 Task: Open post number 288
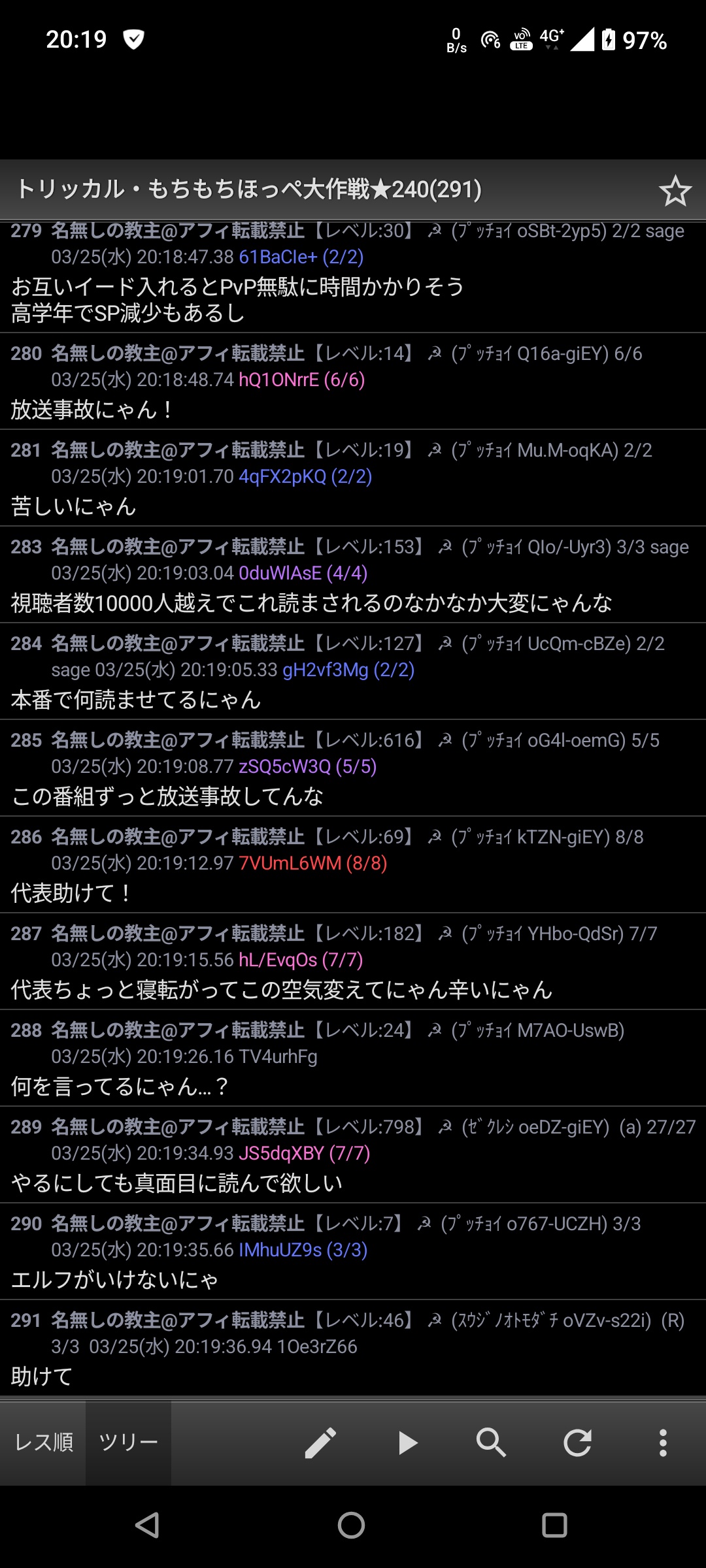26,1030
